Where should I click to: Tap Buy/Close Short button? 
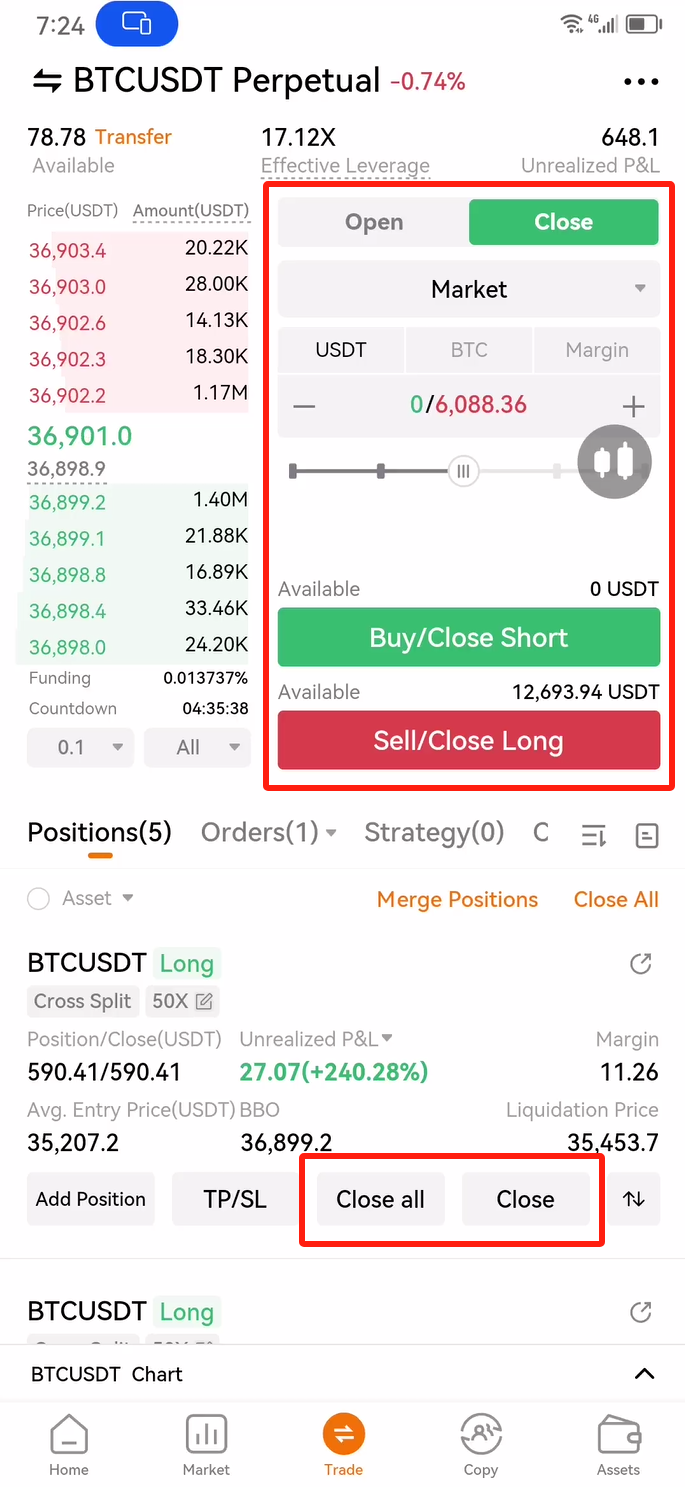(469, 638)
